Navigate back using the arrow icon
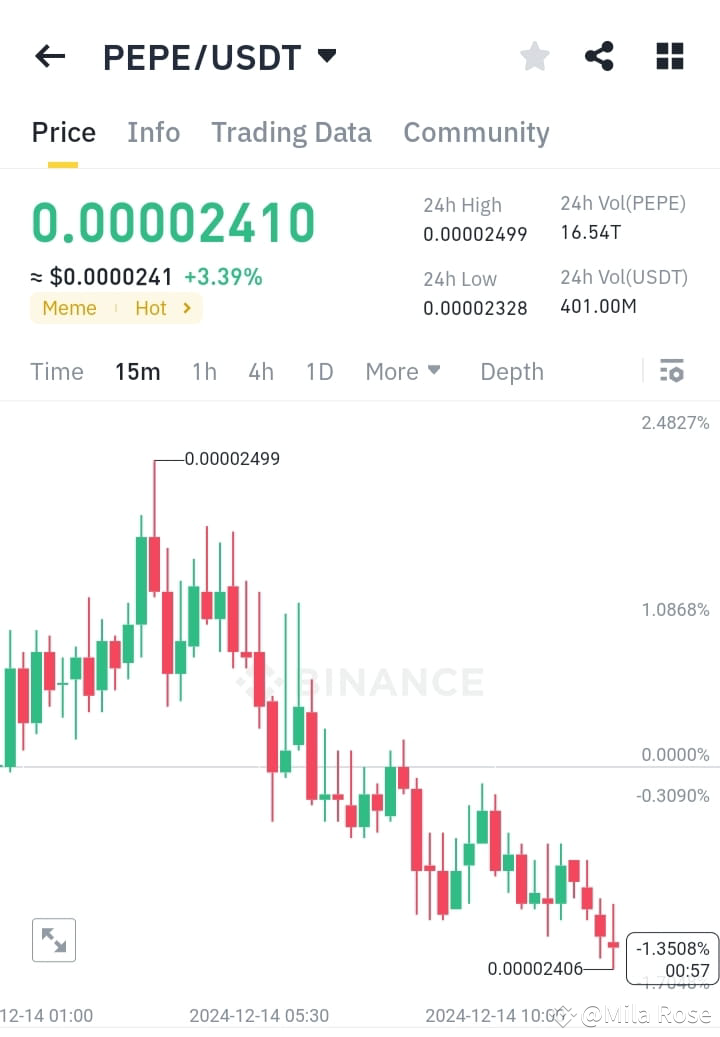This screenshot has width=720, height=1037. [49, 56]
